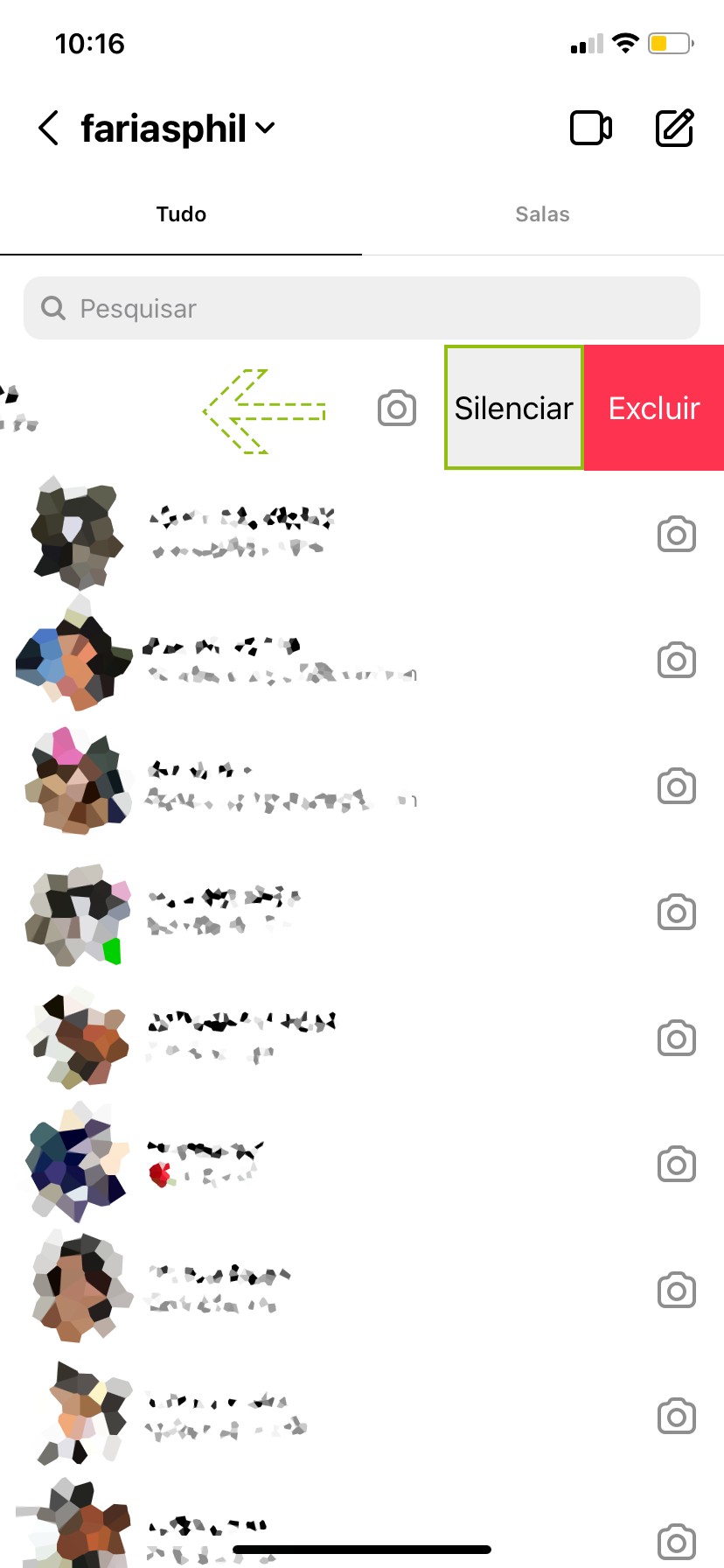Tap the Pesquisar search field
This screenshot has height=1568, width=724.
pyautogui.click(x=362, y=308)
